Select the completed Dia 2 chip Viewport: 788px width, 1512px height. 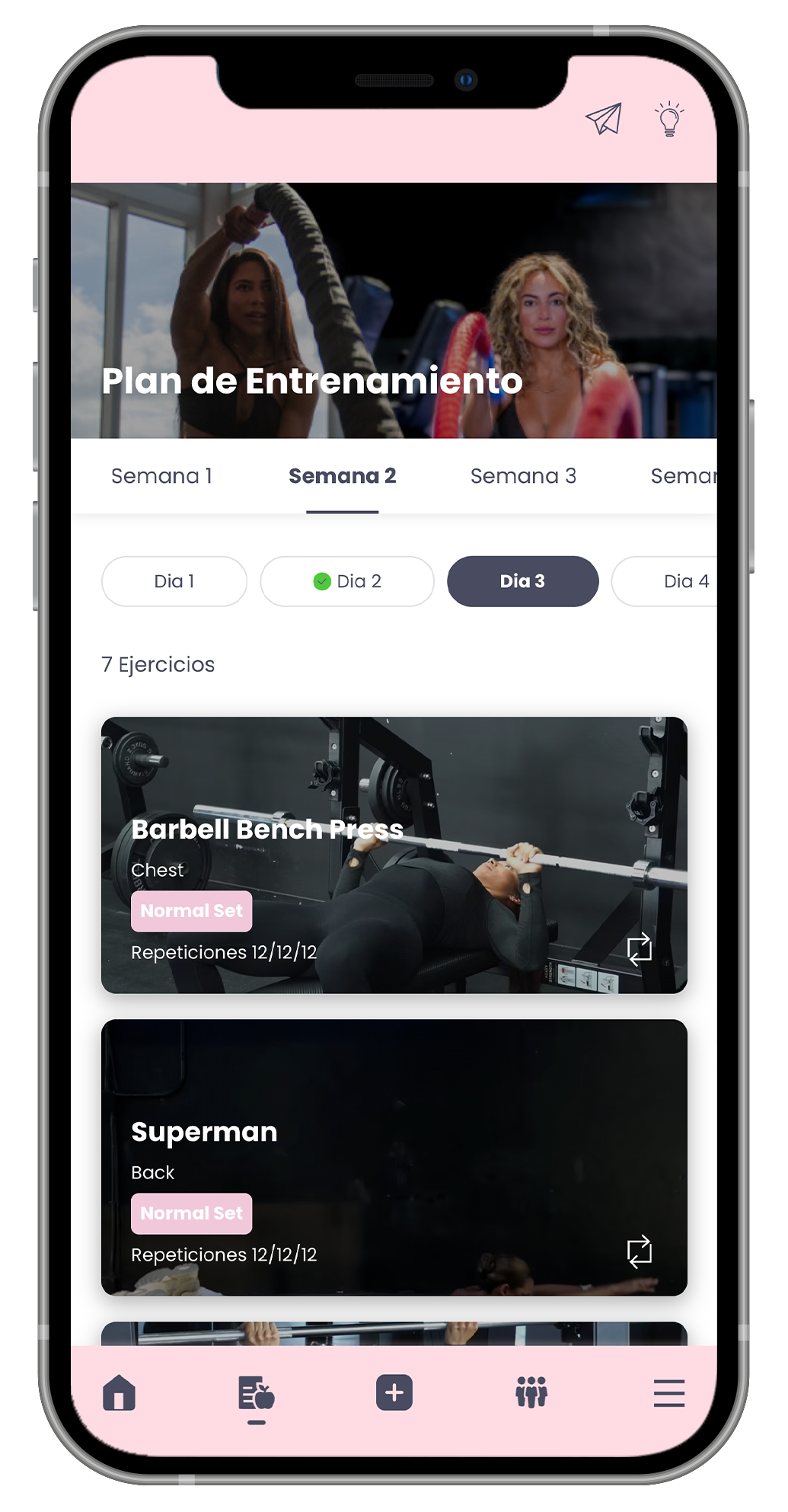(x=347, y=581)
